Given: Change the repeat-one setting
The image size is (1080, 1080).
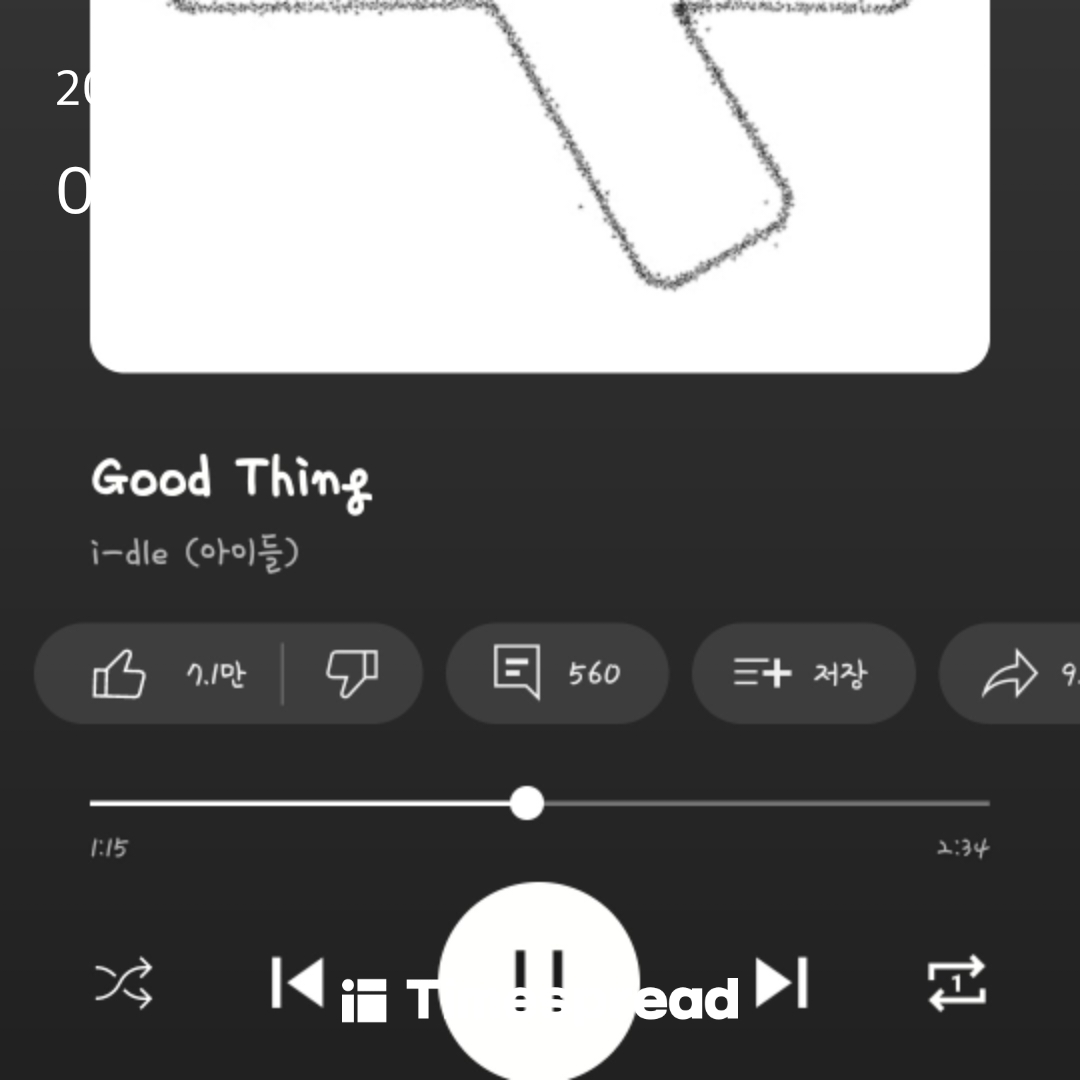Looking at the screenshot, I should tap(956, 983).
